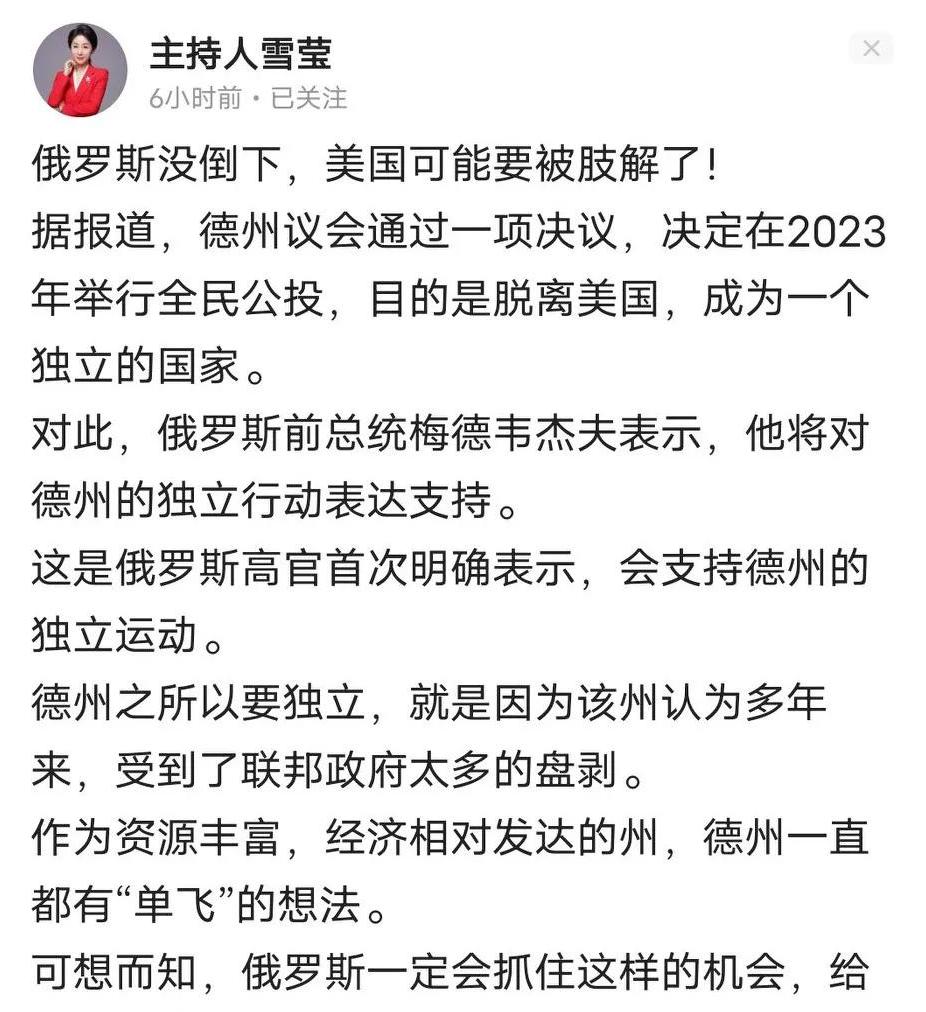Tap the 已关注 following status
The width and height of the screenshot is (926, 1012).
pyautogui.click(x=309, y=98)
